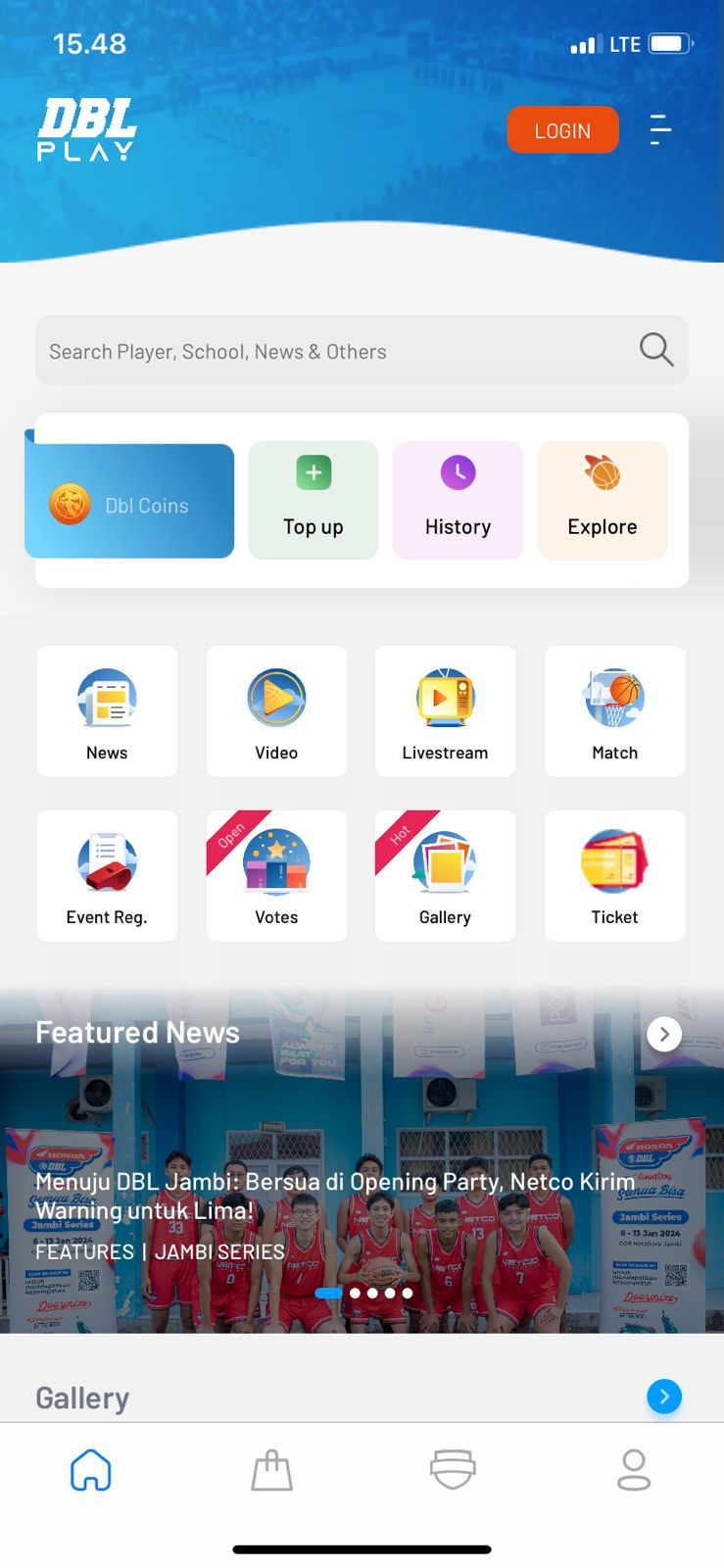View coin History
This screenshot has width=724, height=1568.
click(x=458, y=501)
